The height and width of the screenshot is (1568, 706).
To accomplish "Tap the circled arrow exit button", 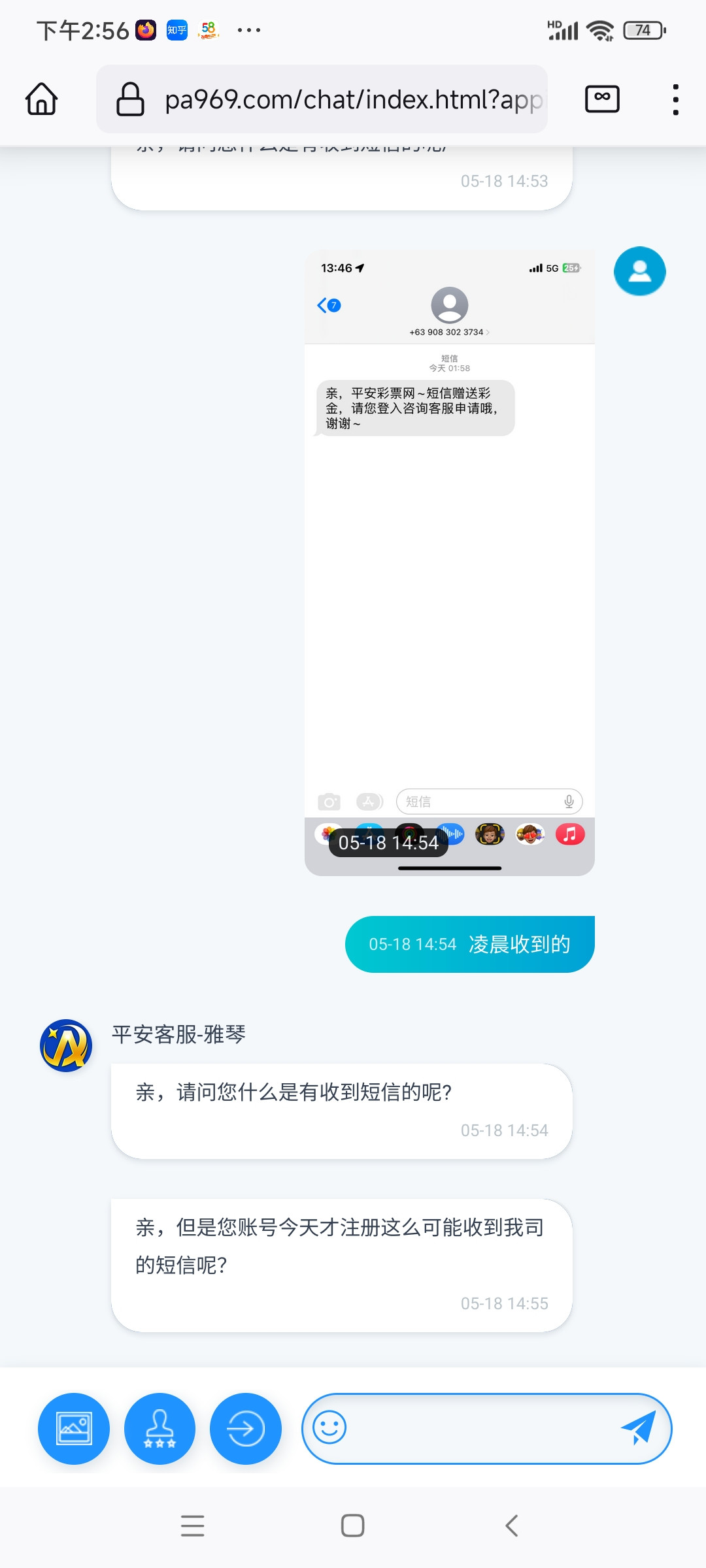I will 246,1429.
